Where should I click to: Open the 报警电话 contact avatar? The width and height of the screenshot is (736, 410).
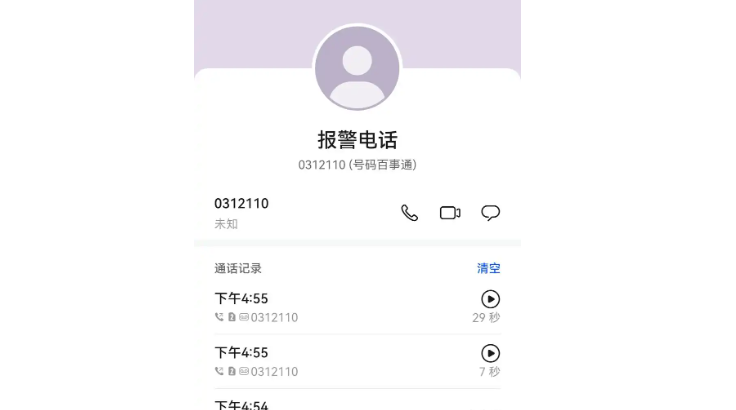point(357,68)
